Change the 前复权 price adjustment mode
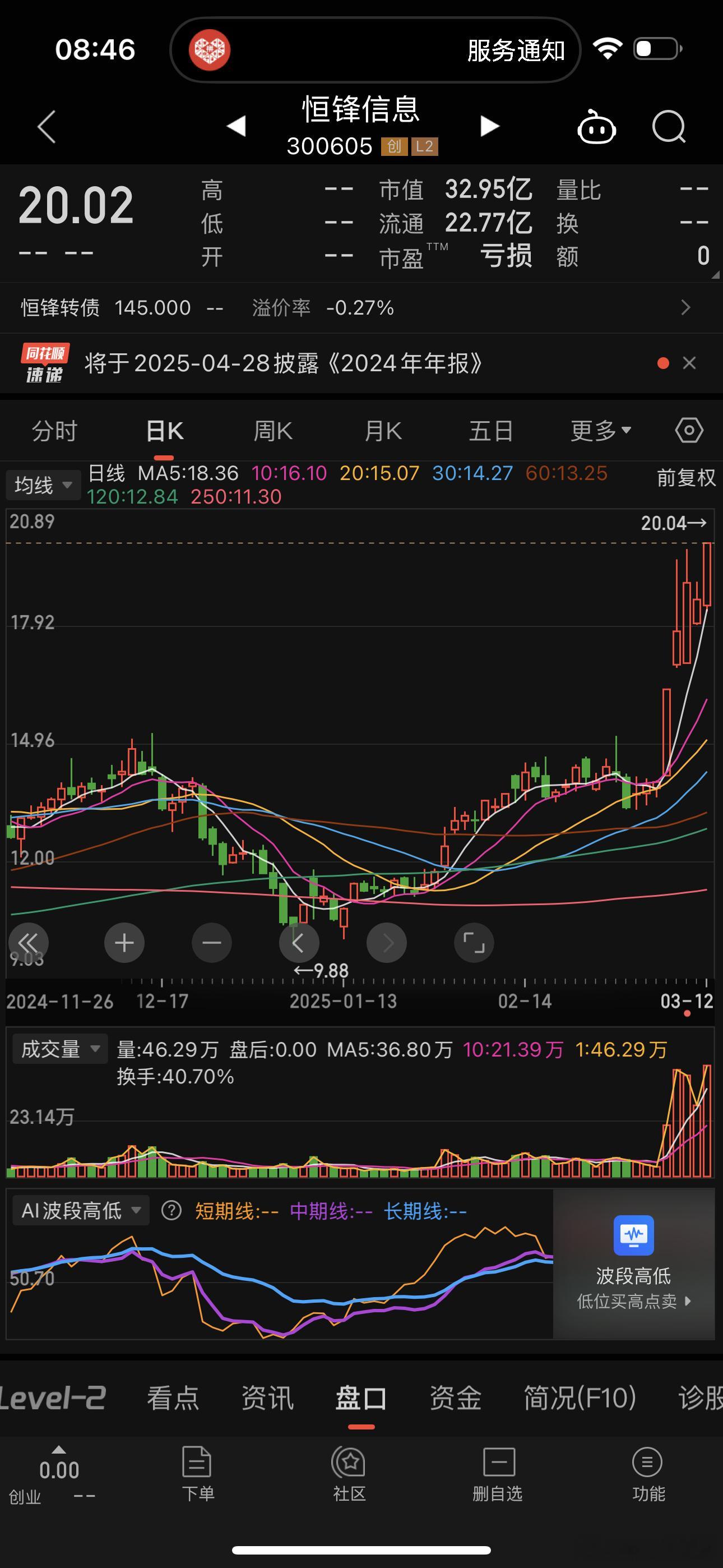The width and height of the screenshot is (723, 1568). 686,478
